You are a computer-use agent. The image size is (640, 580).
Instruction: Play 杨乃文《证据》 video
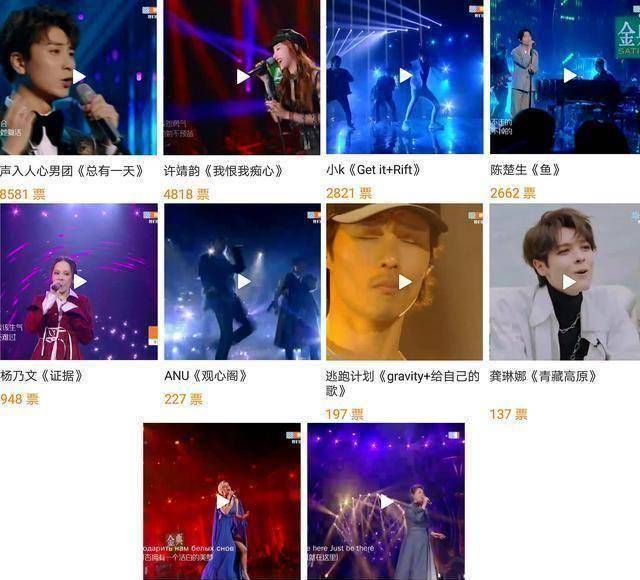(79, 281)
